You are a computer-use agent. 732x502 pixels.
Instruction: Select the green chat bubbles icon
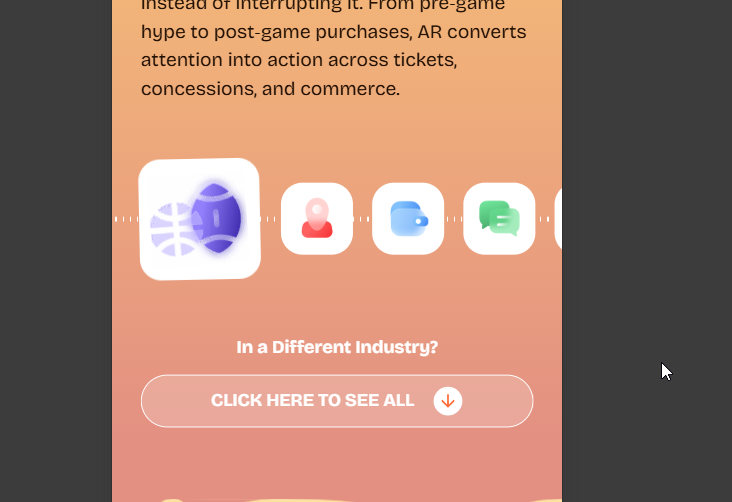coord(499,218)
